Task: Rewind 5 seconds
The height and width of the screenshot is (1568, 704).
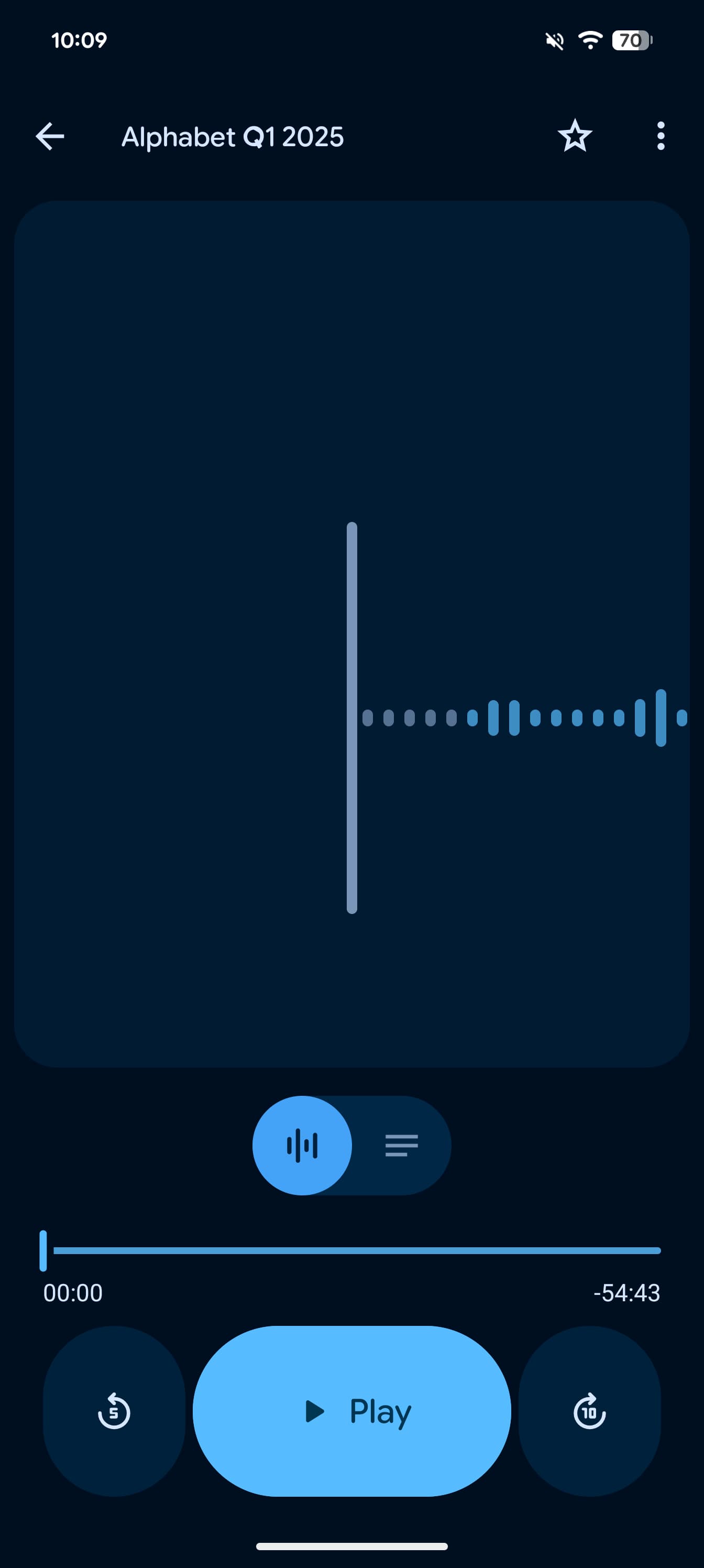Action: [x=114, y=1411]
